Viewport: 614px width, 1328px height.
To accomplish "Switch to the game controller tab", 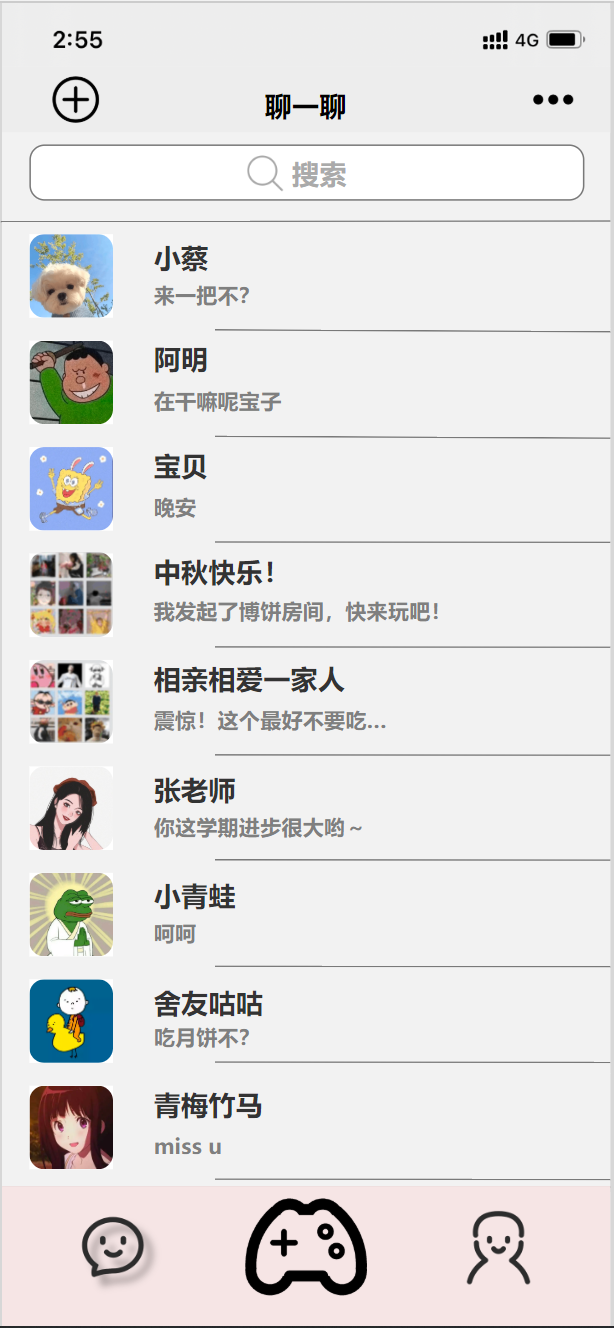I will (x=306, y=1246).
